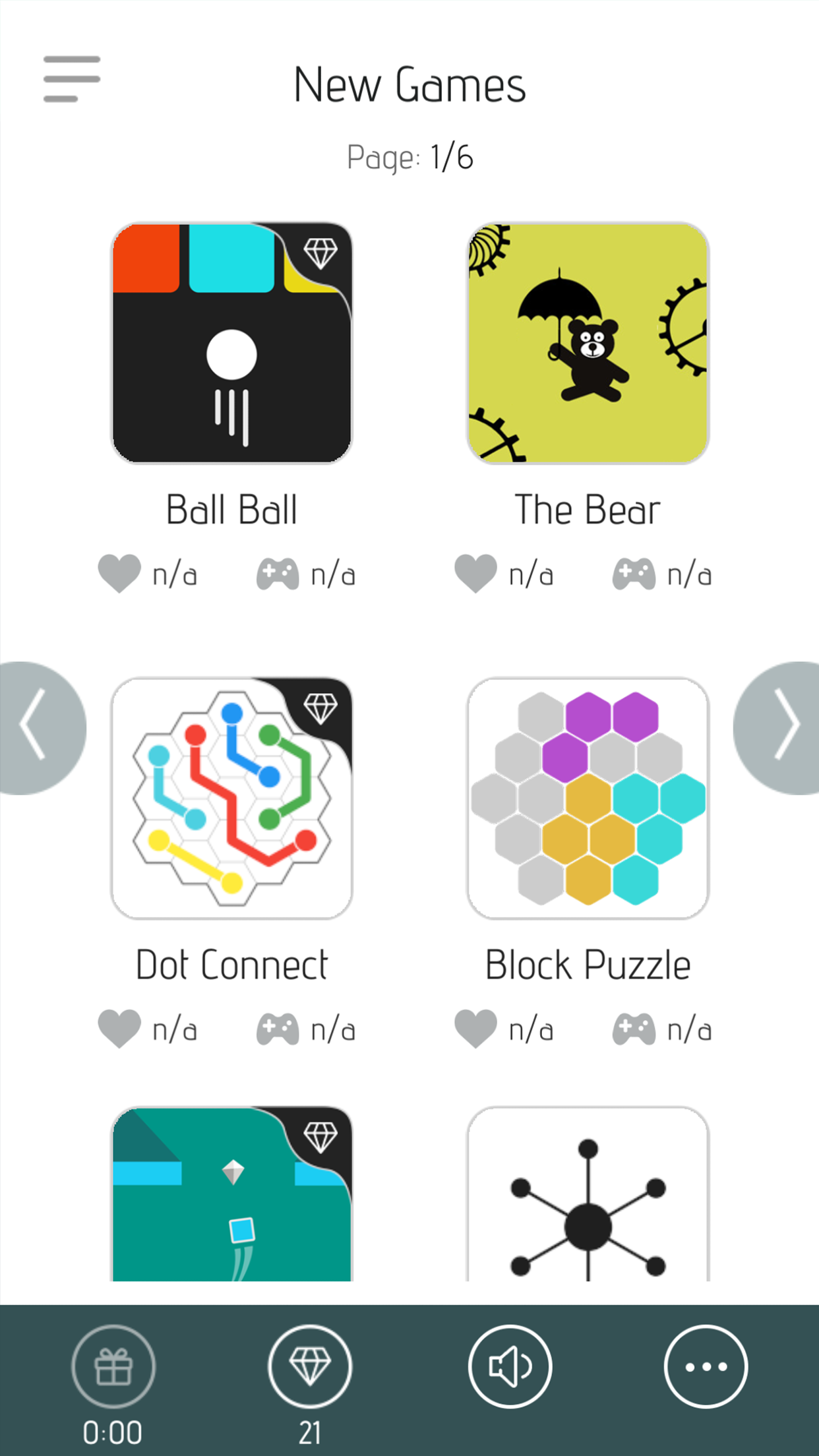Open the hamburger menu
Image resolution: width=819 pixels, height=1456 pixels.
[72, 79]
